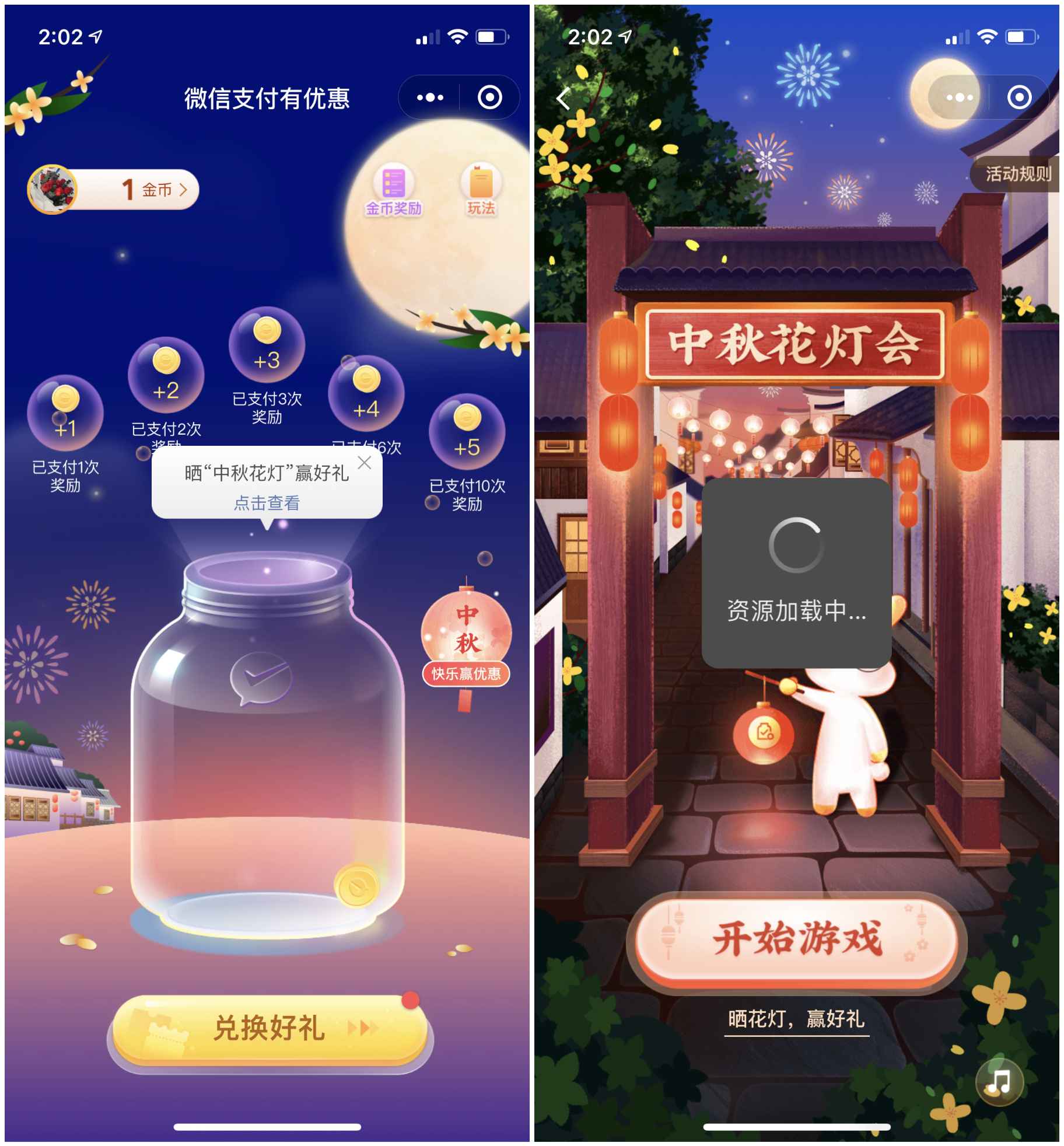The image size is (1064, 1146).
Task: Collect the +1 coin bubble
Action: pyautogui.click(x=65, y=413)
